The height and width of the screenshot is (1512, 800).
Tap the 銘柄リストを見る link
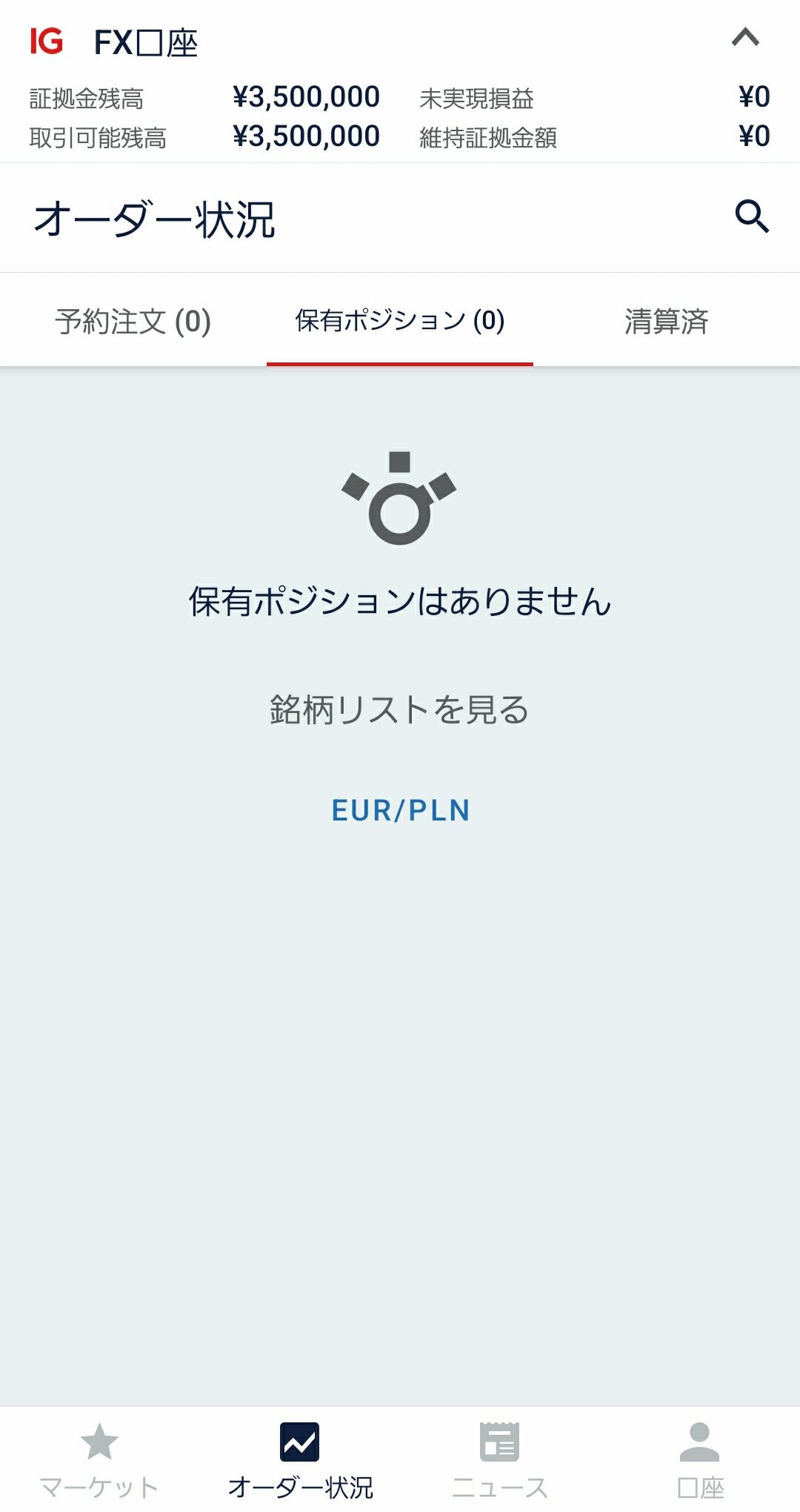click(399, 709)
